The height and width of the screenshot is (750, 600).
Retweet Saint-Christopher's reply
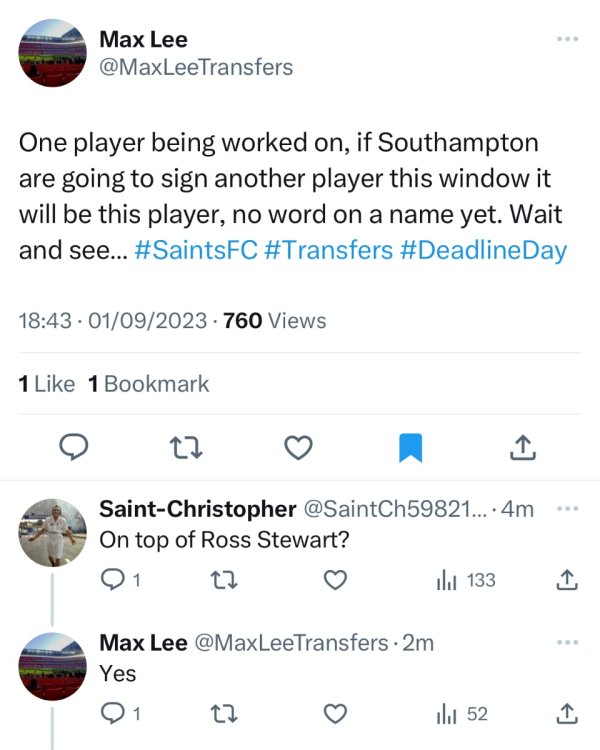(223, 579)
